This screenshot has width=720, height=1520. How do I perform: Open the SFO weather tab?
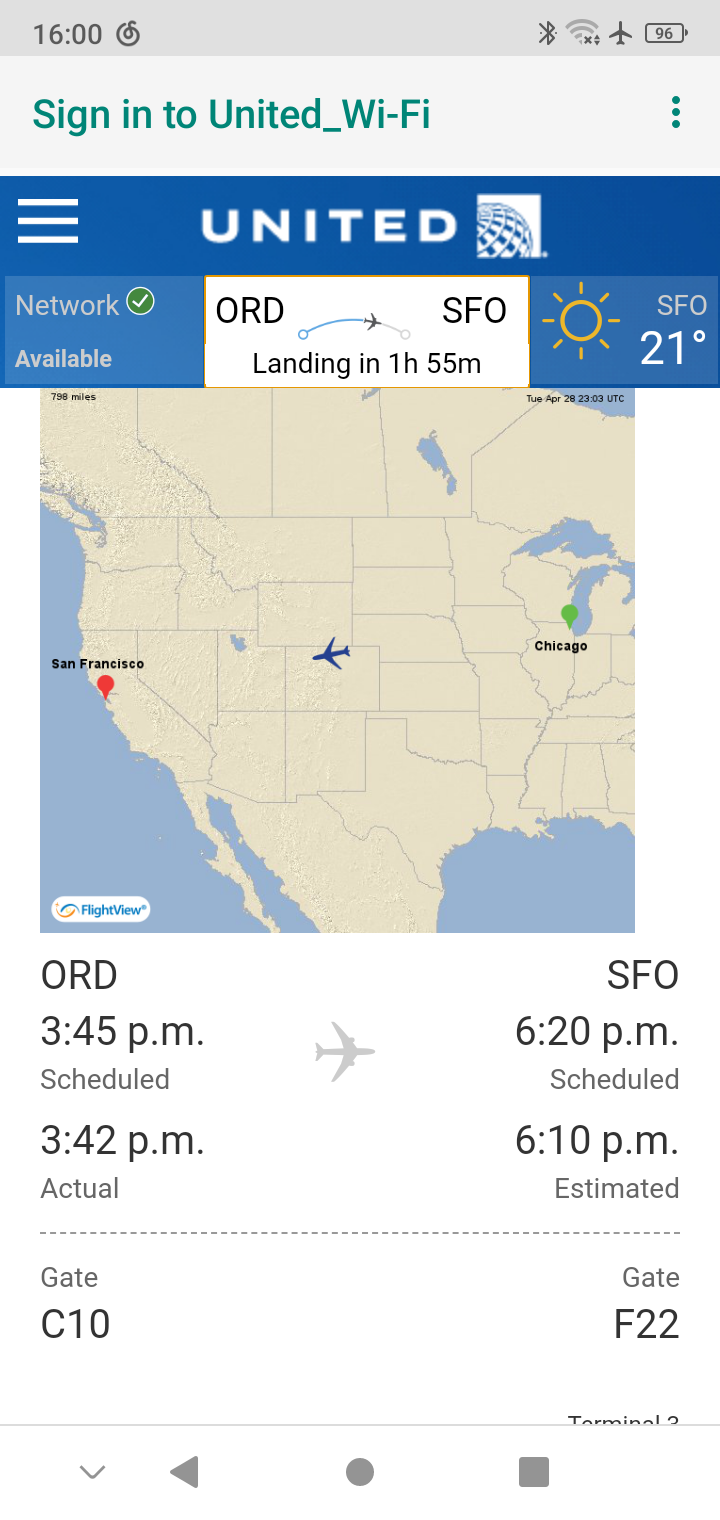tap(624, 331)
